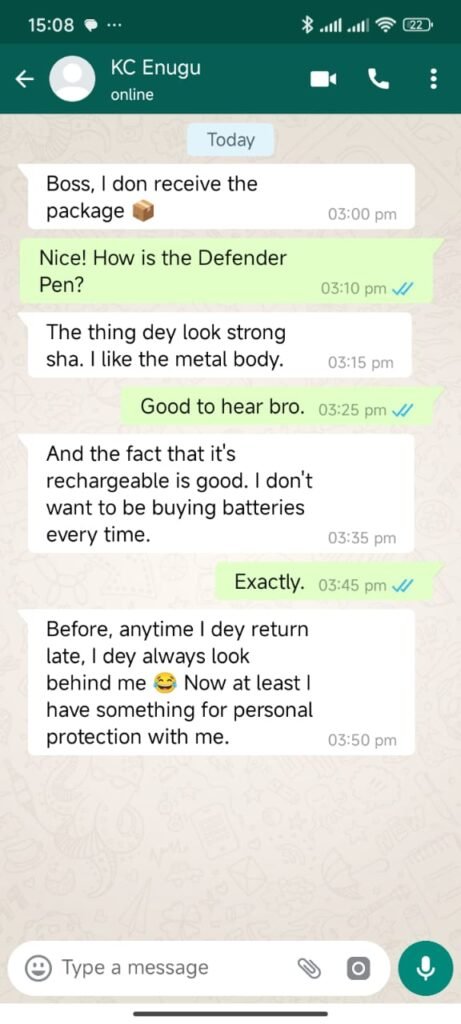
Task: Start a video call with KC Enugu
Action: click(x=323, y=80)
